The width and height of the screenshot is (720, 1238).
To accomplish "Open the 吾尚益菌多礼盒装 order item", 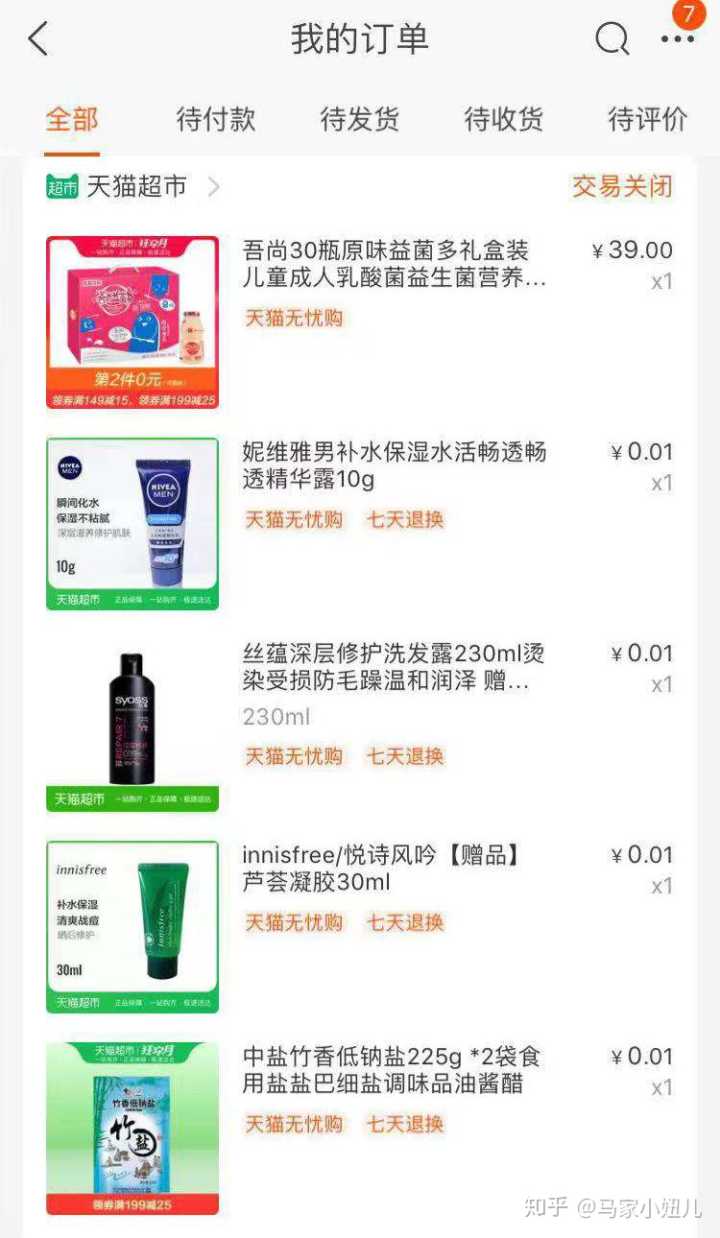I will [x=395, y=264].
